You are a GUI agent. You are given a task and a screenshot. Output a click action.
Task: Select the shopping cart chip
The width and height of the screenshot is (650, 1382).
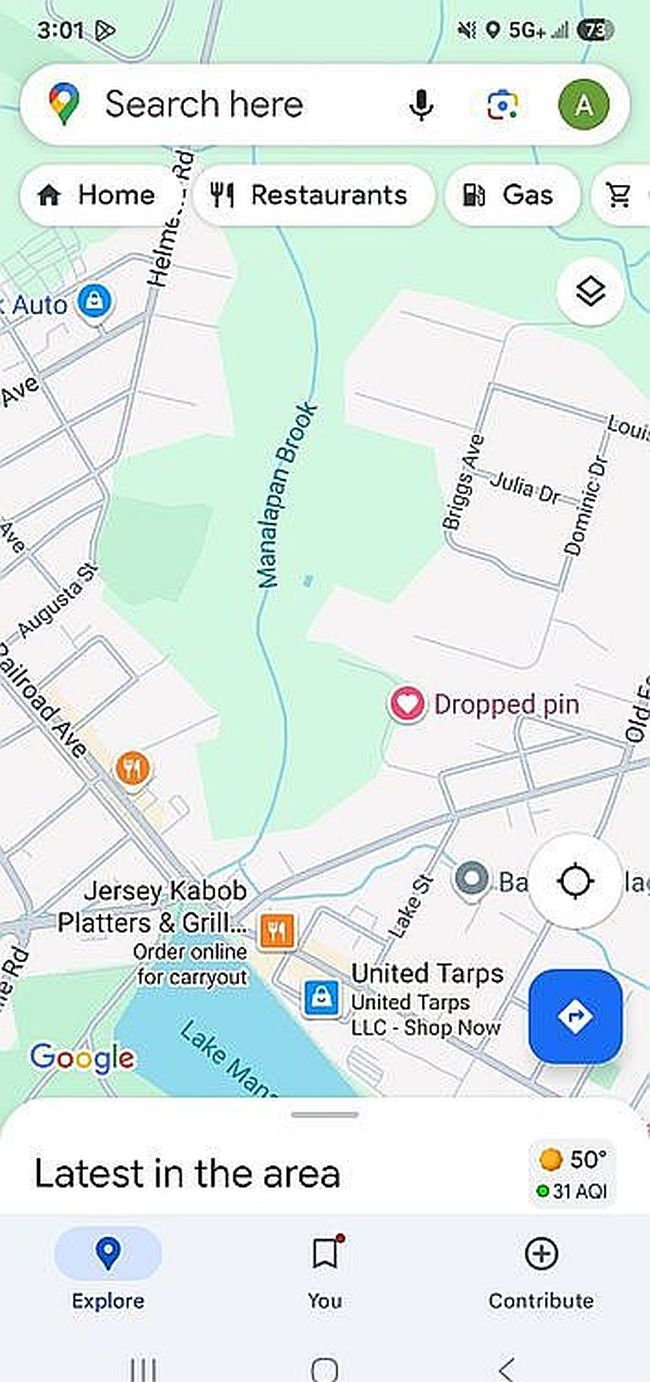coord(622,195)
